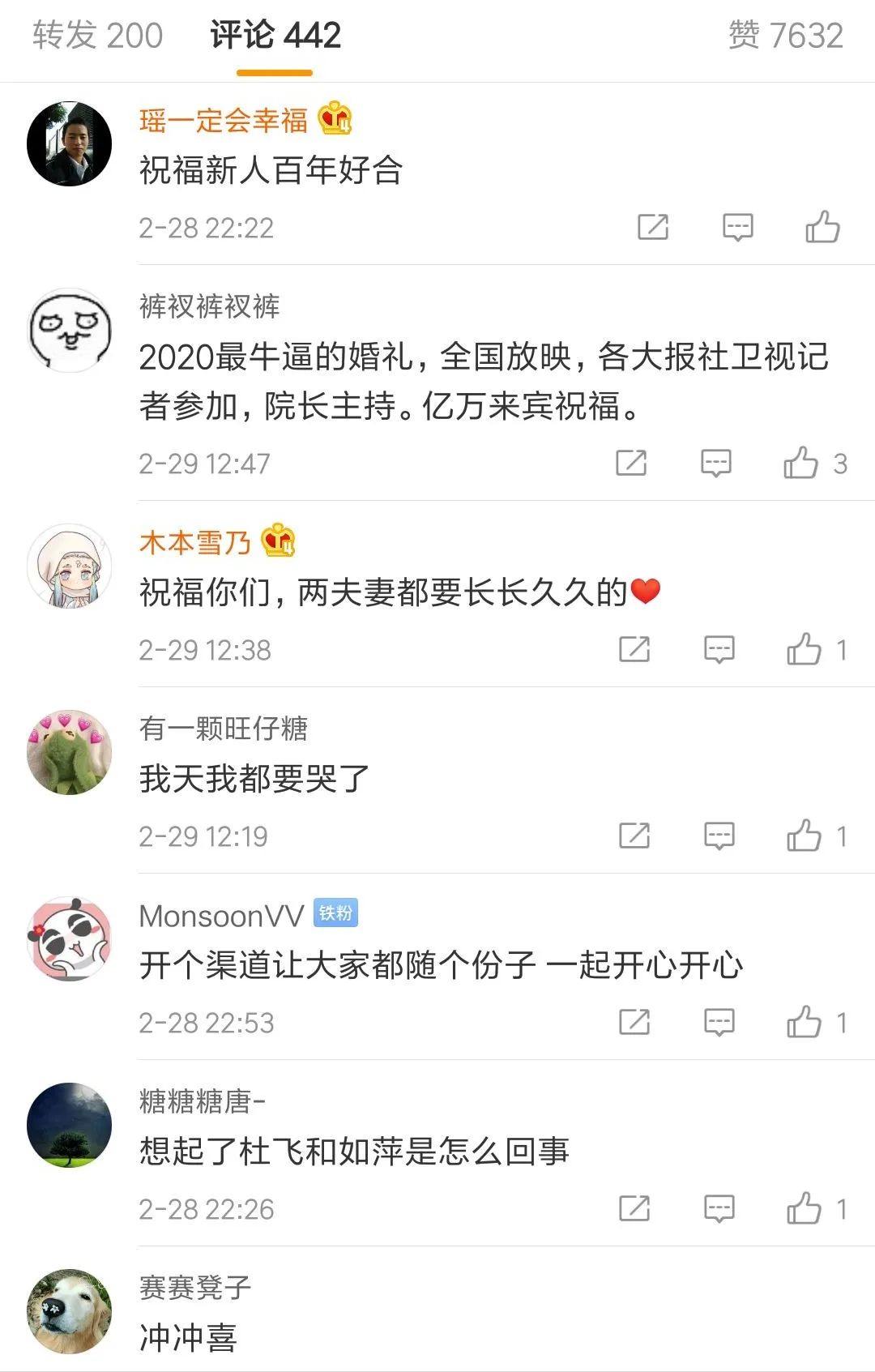Reply to 裤衩裤衩裤's comment
The width and height of the screenshot is (875, 1372).
[x=715, y=463]
